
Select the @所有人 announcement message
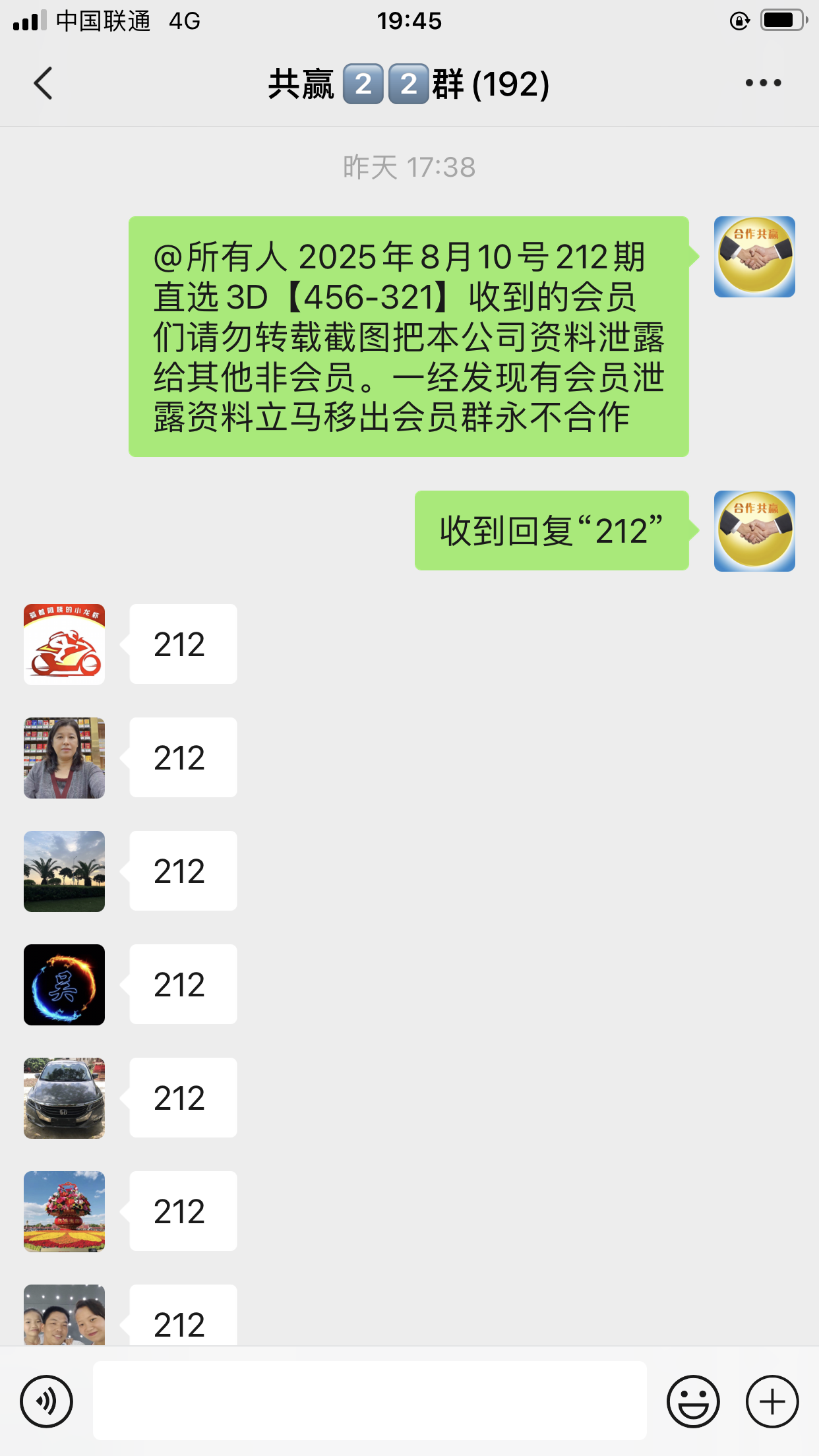click(x=409, y=336)
